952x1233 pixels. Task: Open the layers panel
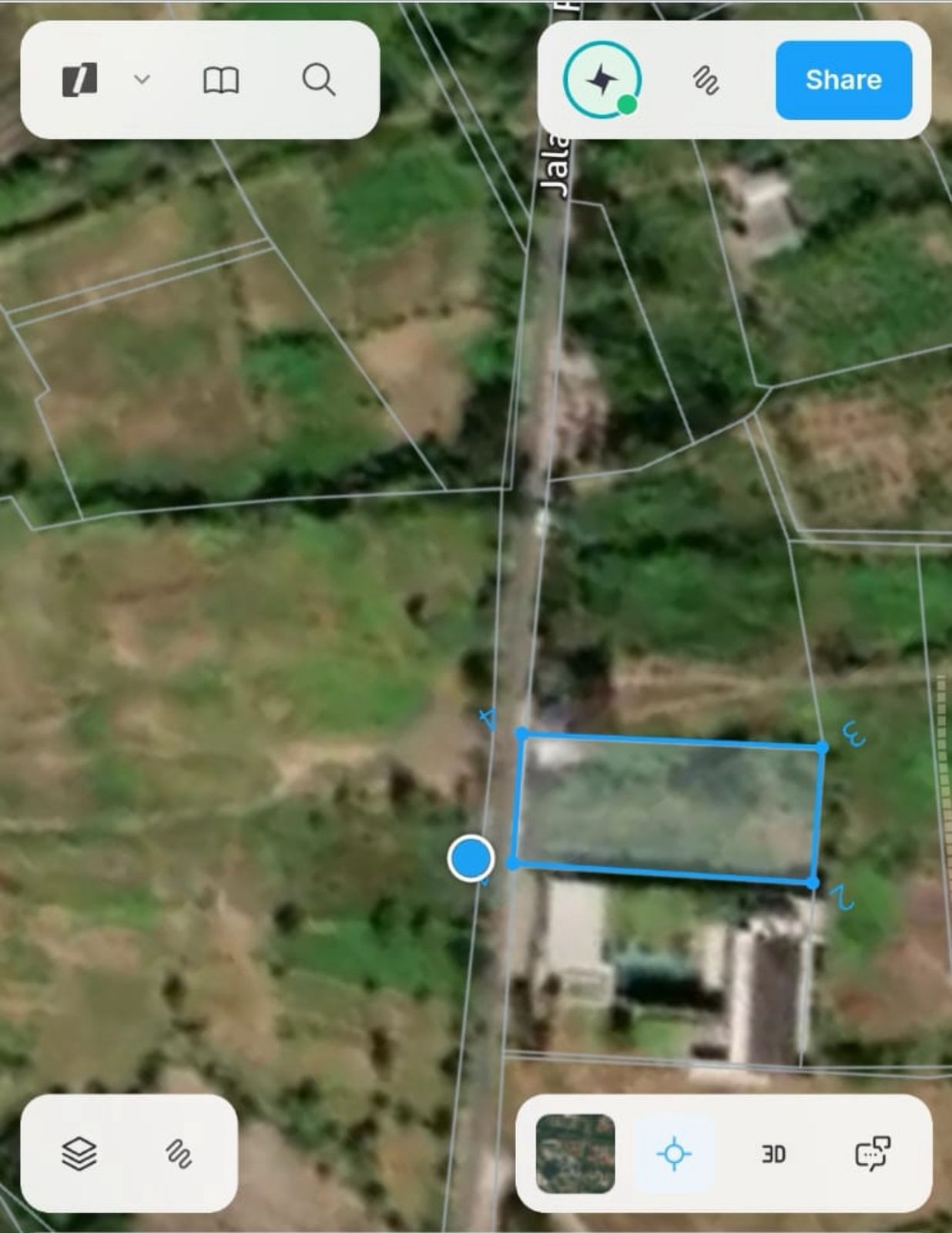tap(79, 1154)
